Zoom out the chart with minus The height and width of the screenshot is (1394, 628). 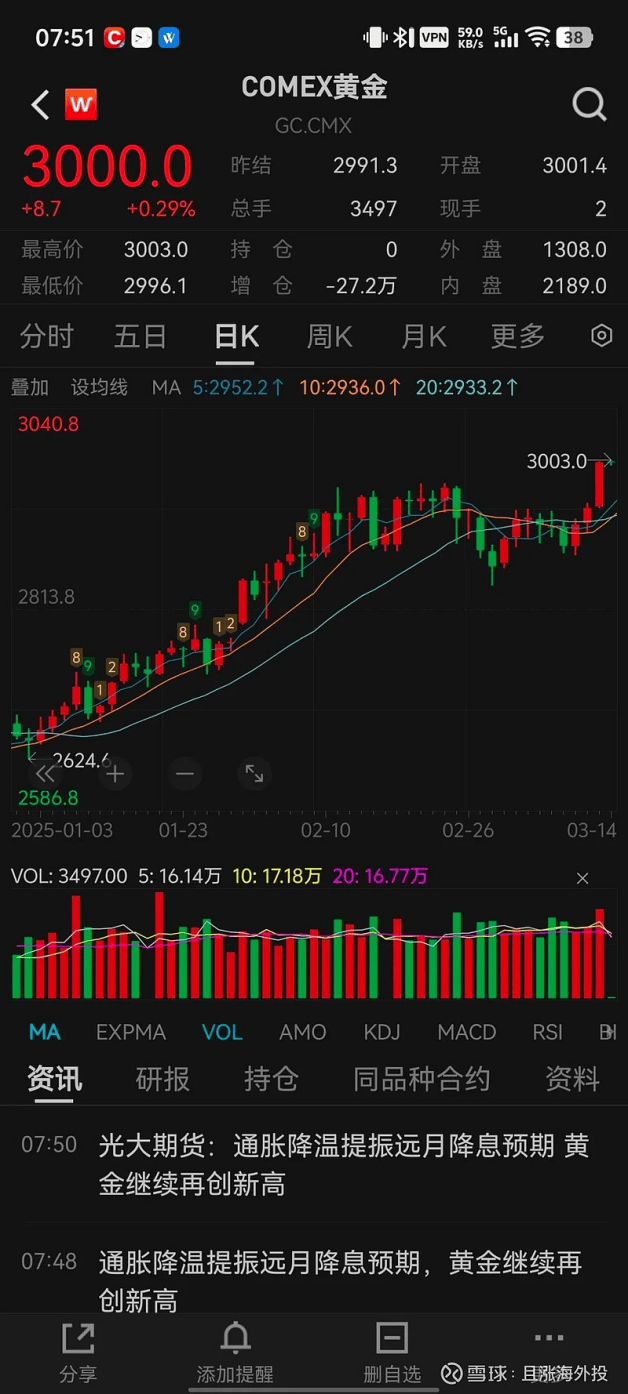(x=185, y=773)
